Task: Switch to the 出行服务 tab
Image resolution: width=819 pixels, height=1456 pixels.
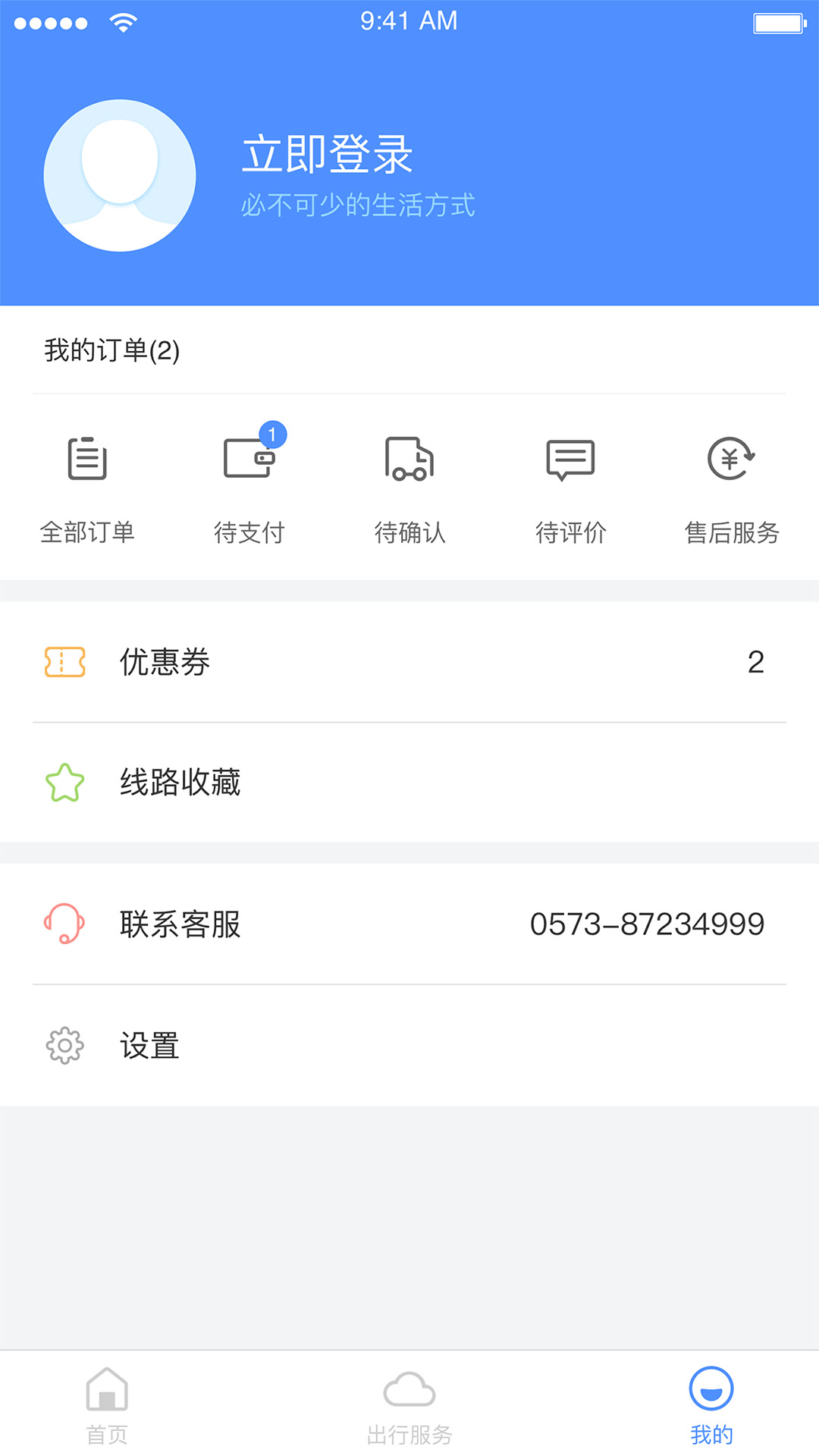Action: coord(409,1405)
